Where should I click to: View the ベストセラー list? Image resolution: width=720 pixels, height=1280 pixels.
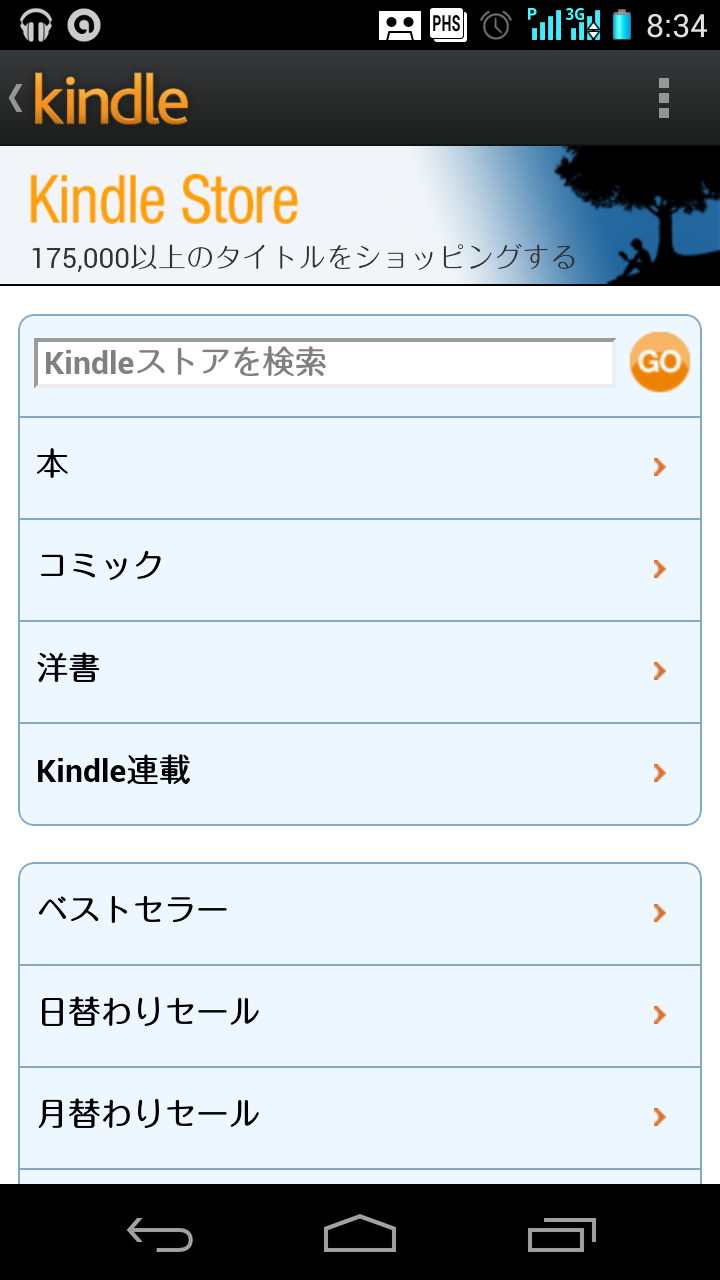tap(360, 914)
